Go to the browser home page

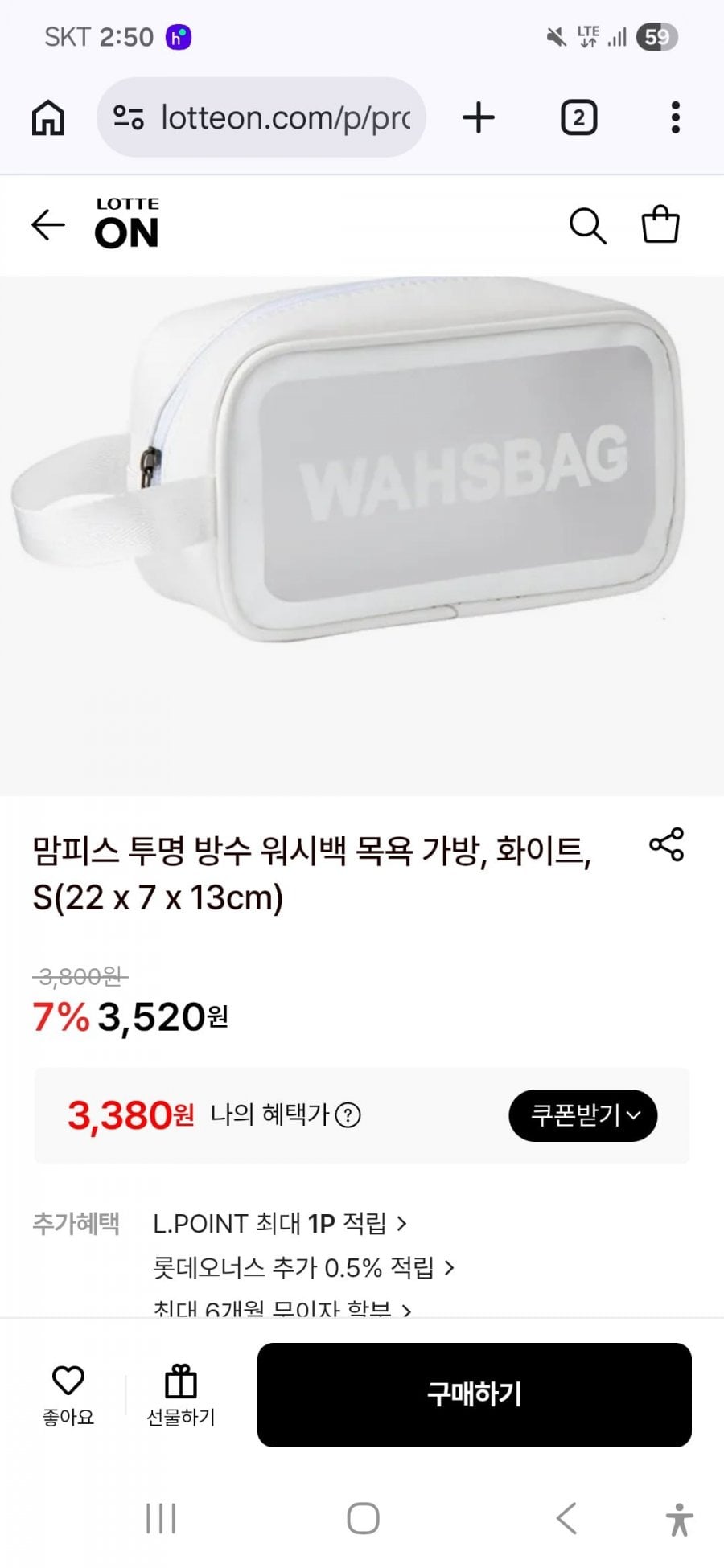point(48,117)
